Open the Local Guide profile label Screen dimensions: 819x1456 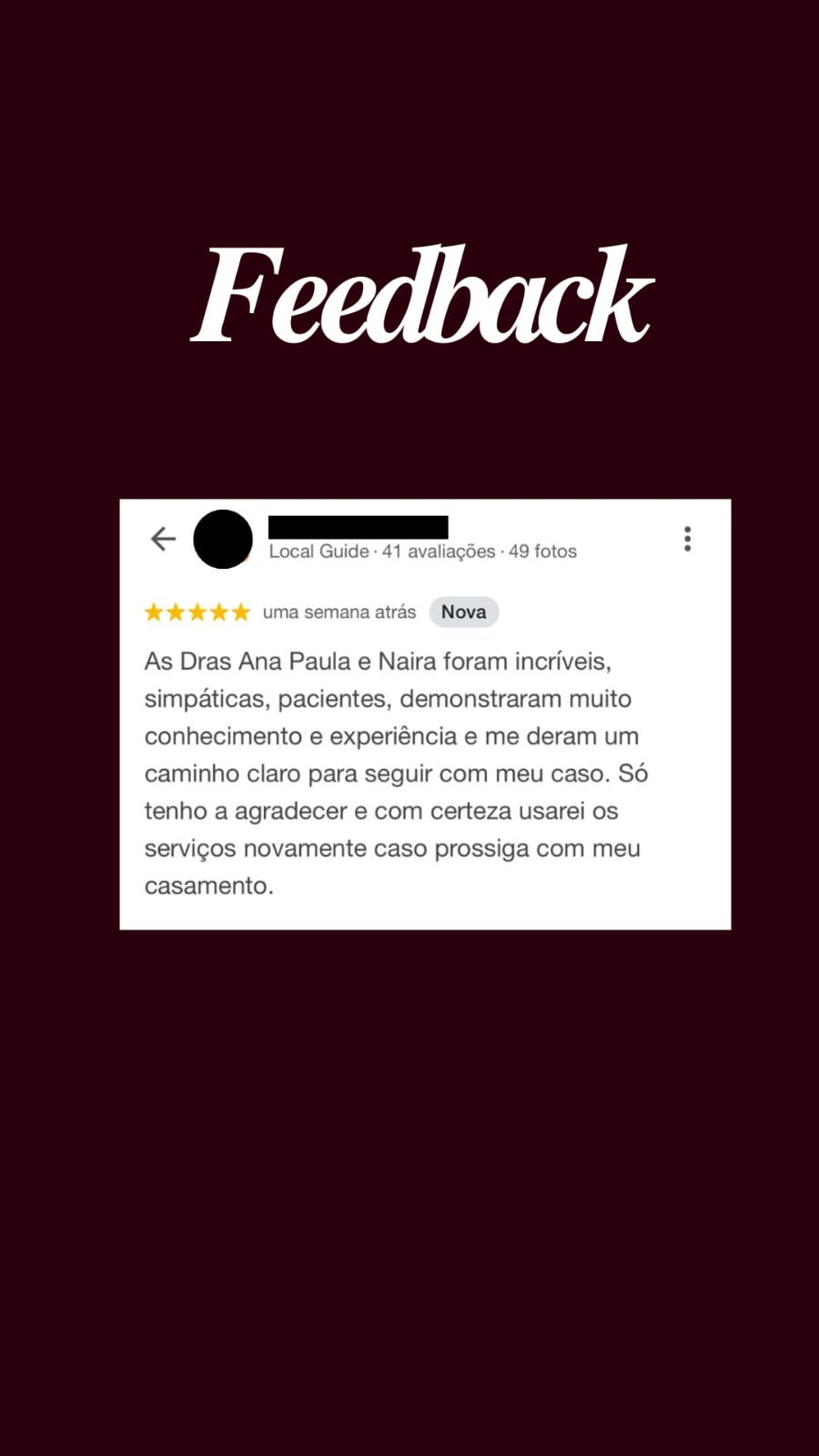point(316,551)
